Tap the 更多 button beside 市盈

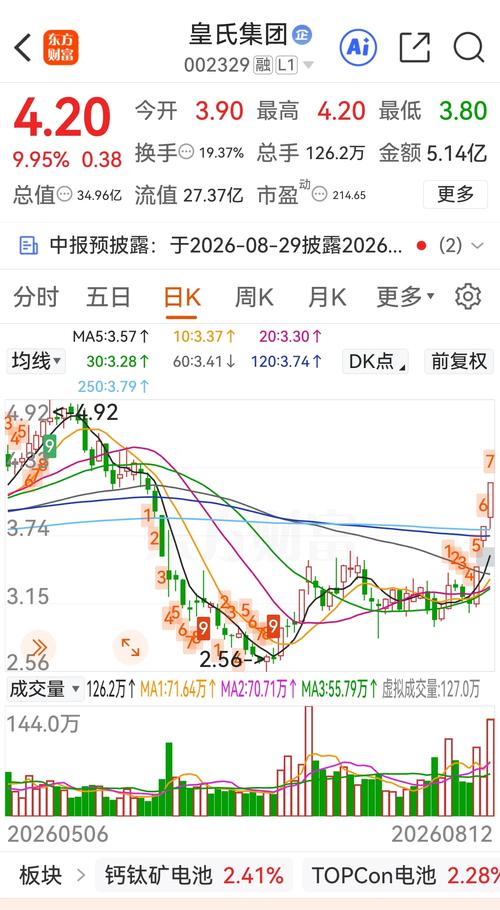(x=455, y=194)
